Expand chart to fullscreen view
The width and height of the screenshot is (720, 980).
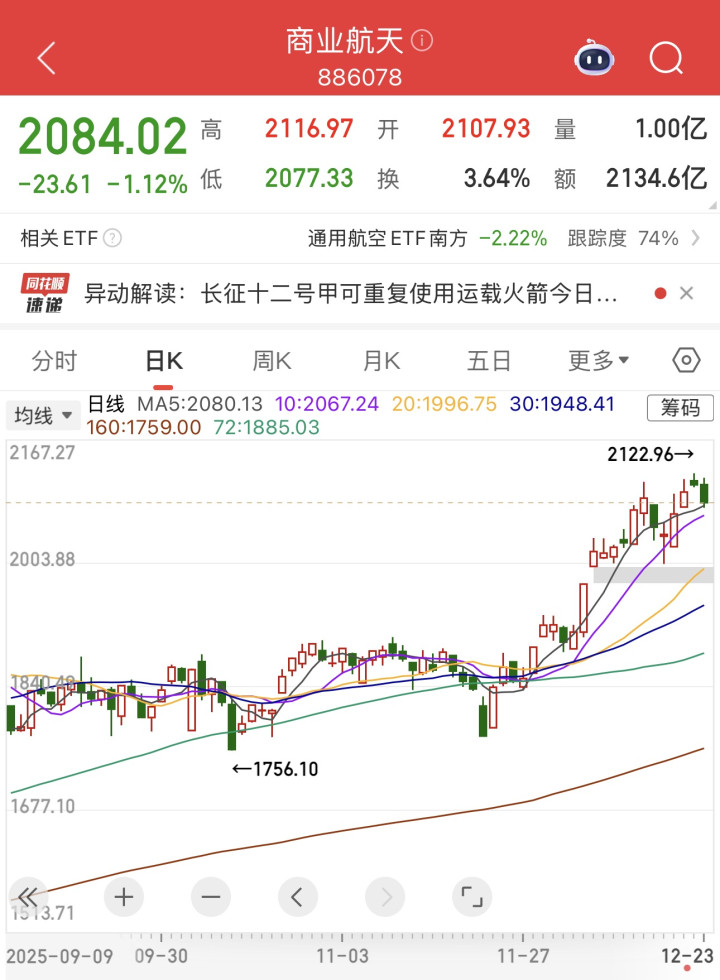470,897
